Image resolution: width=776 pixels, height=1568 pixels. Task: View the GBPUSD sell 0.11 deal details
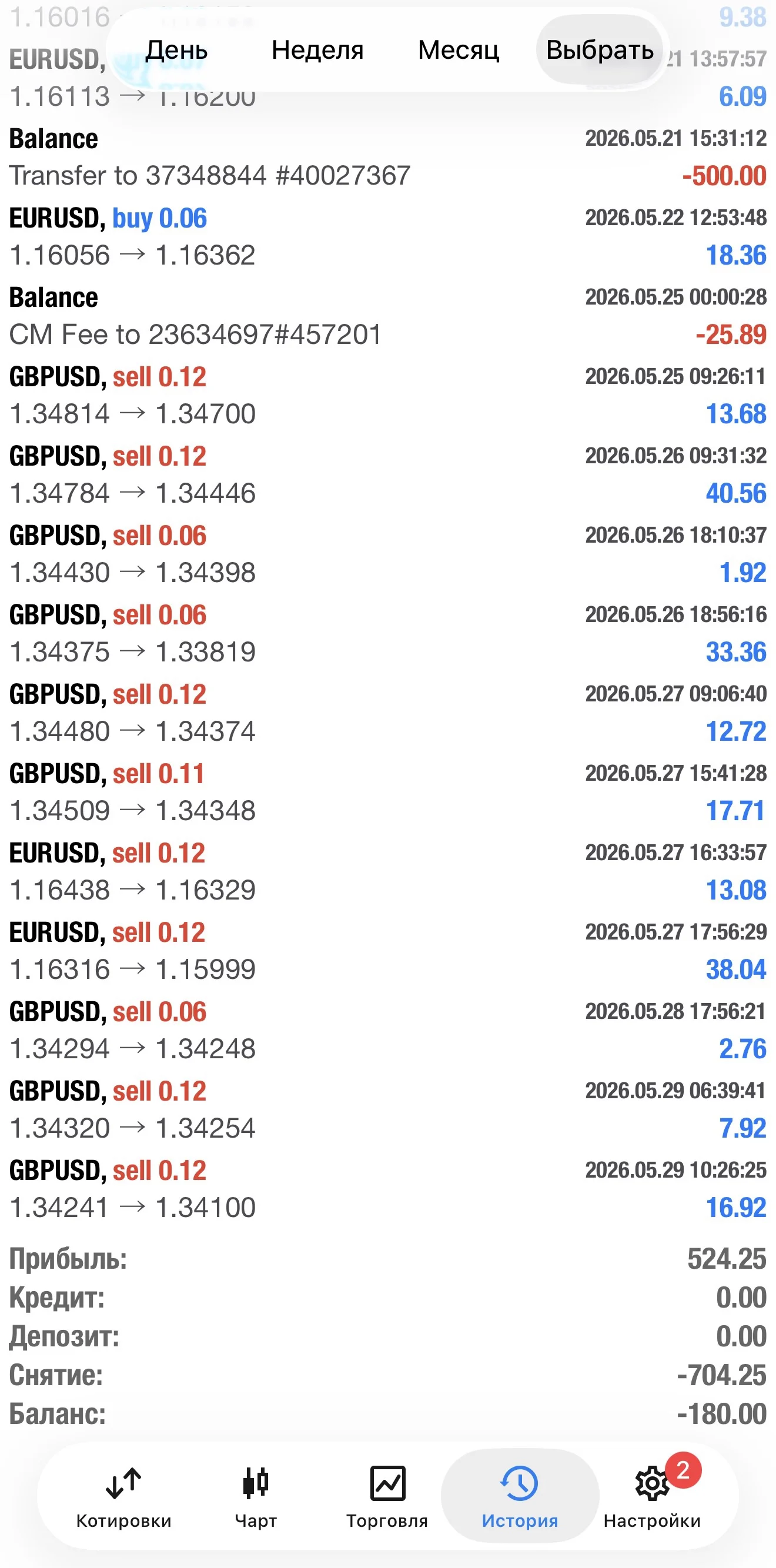click(387, 791)
